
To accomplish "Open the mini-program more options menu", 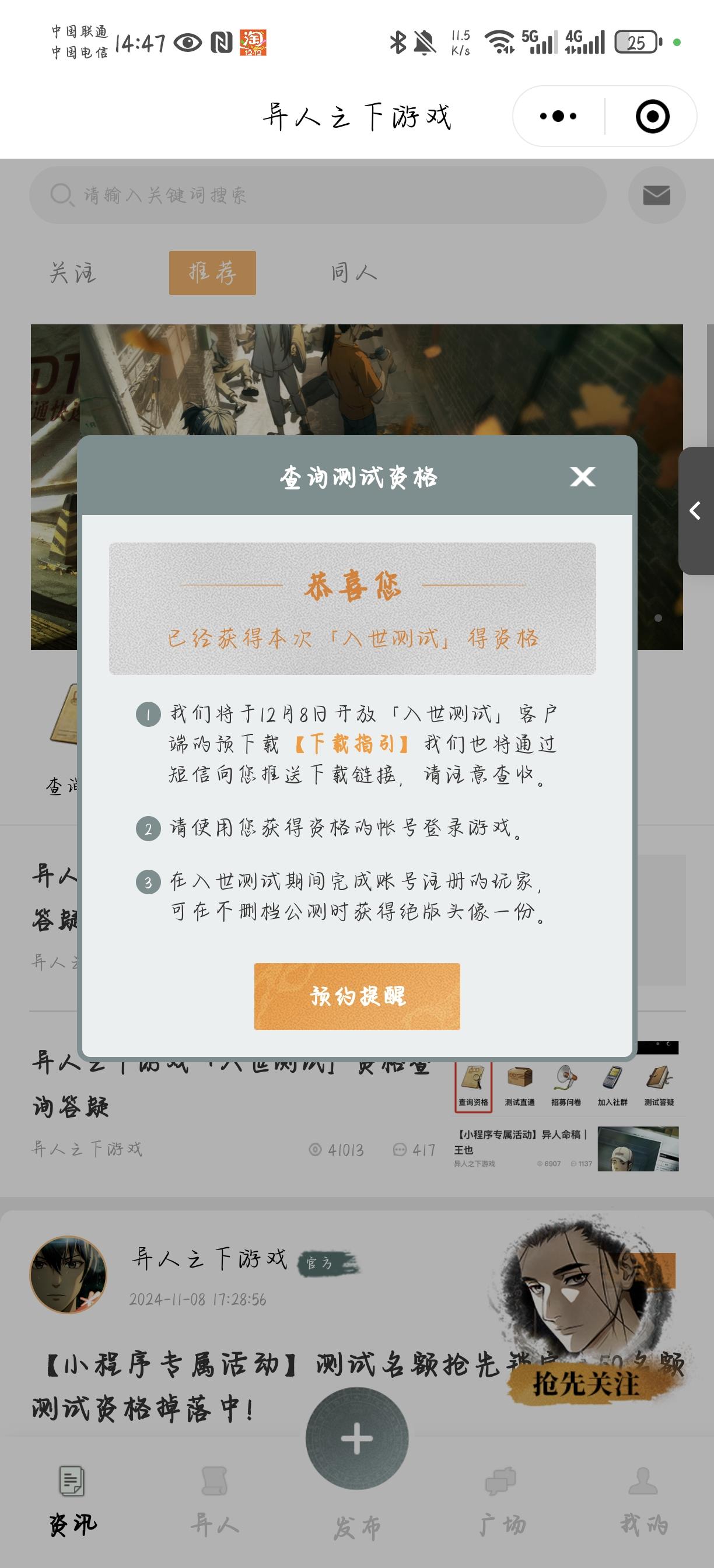I will [558, 116].
